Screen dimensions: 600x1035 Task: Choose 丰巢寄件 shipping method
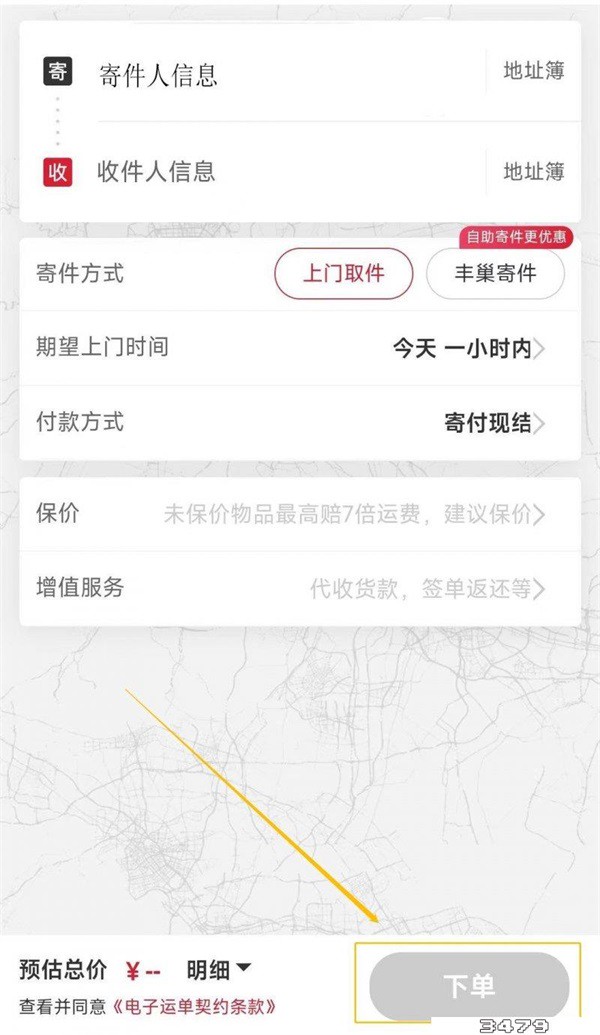495,273
